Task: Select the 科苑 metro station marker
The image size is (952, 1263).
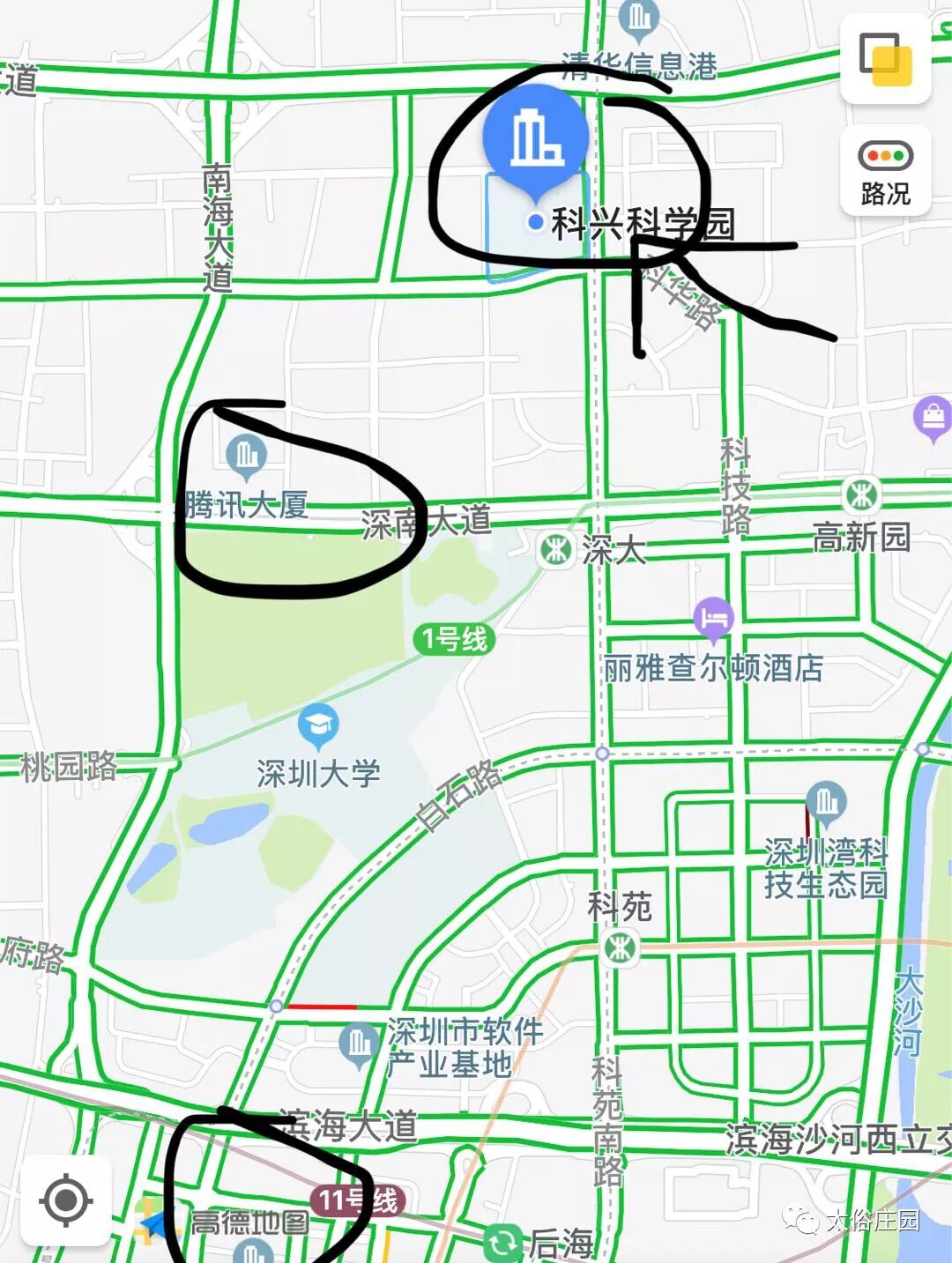Action: [621, 948]
